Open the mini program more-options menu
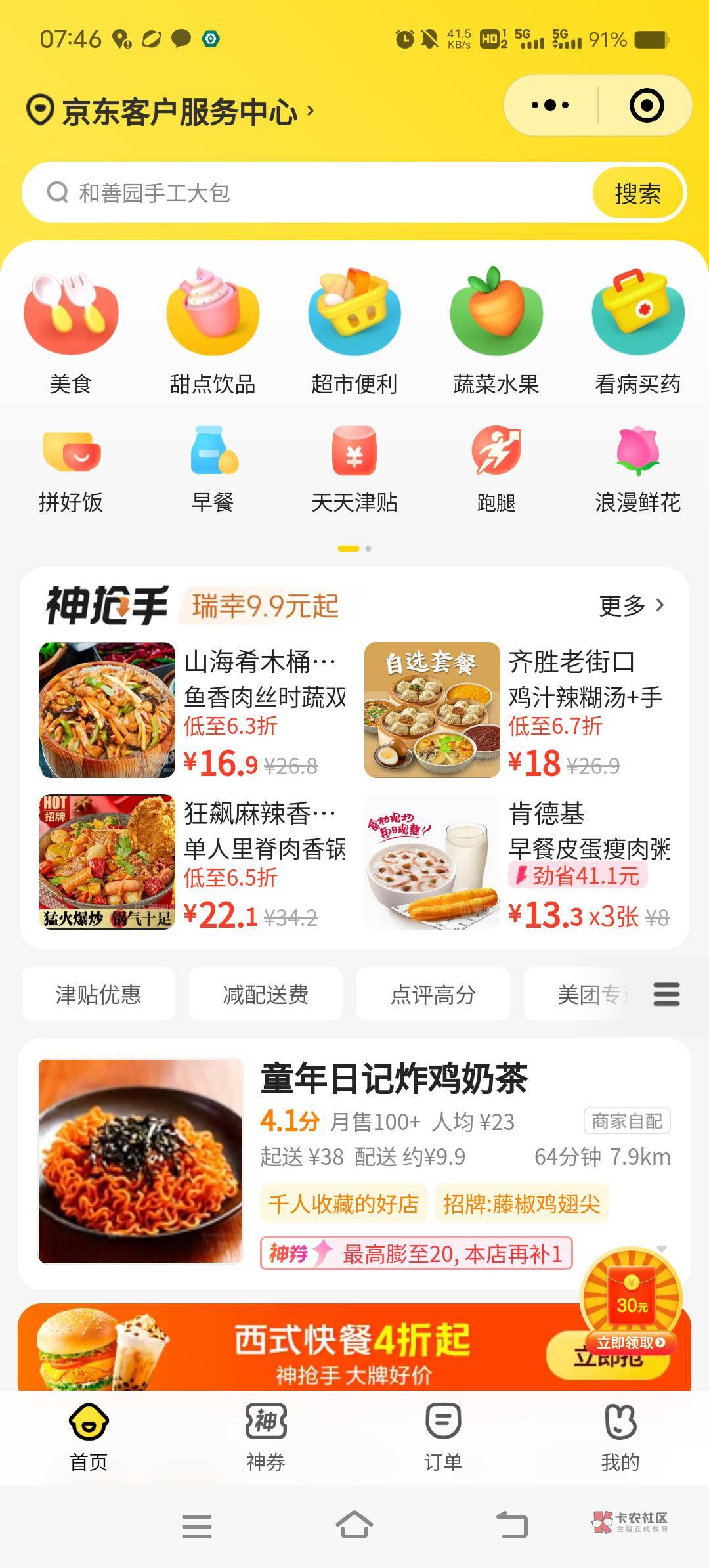The image size is (709, 1568). (550, 105)
